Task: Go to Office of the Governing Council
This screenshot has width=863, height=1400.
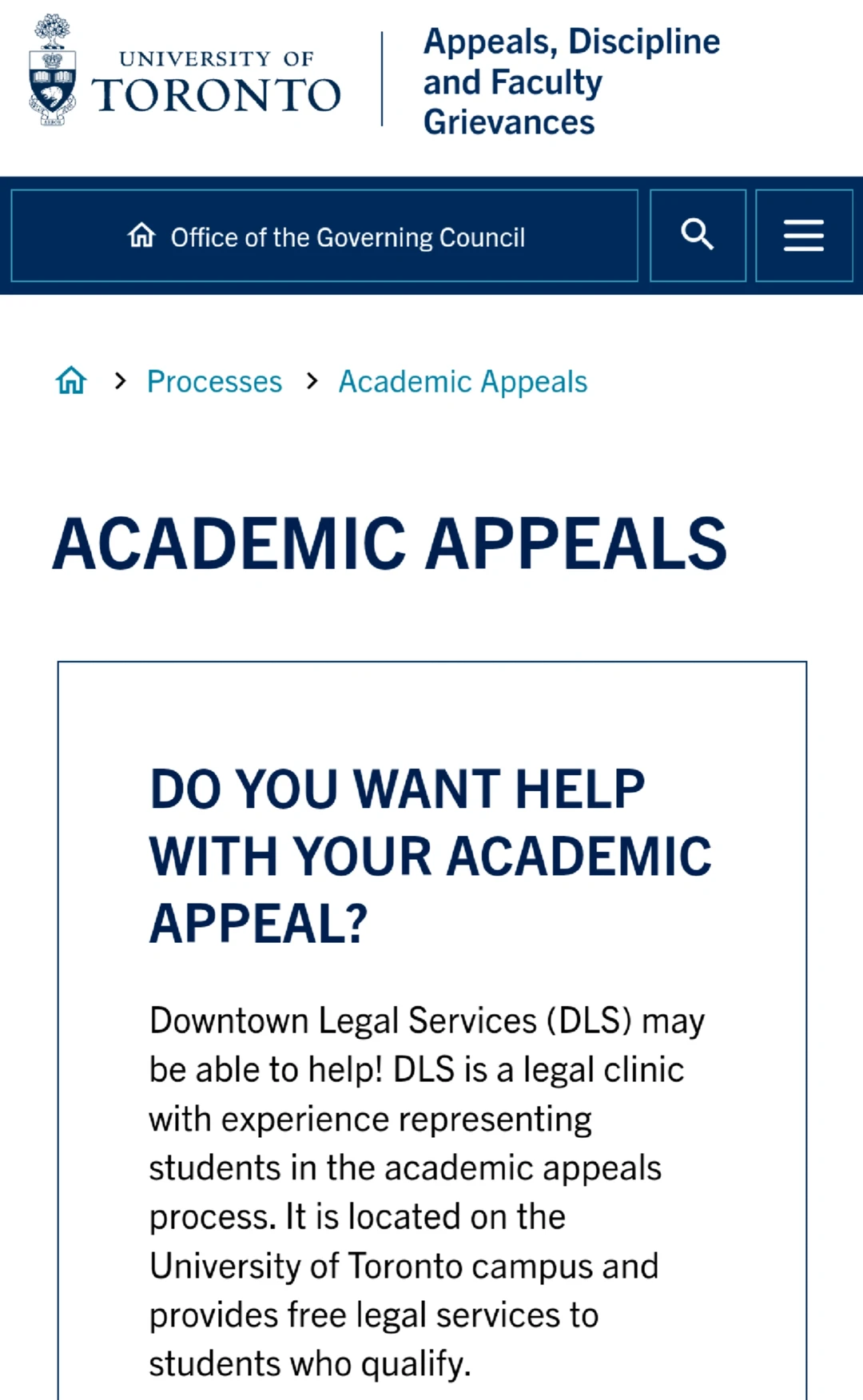Action: coord(324,236)
